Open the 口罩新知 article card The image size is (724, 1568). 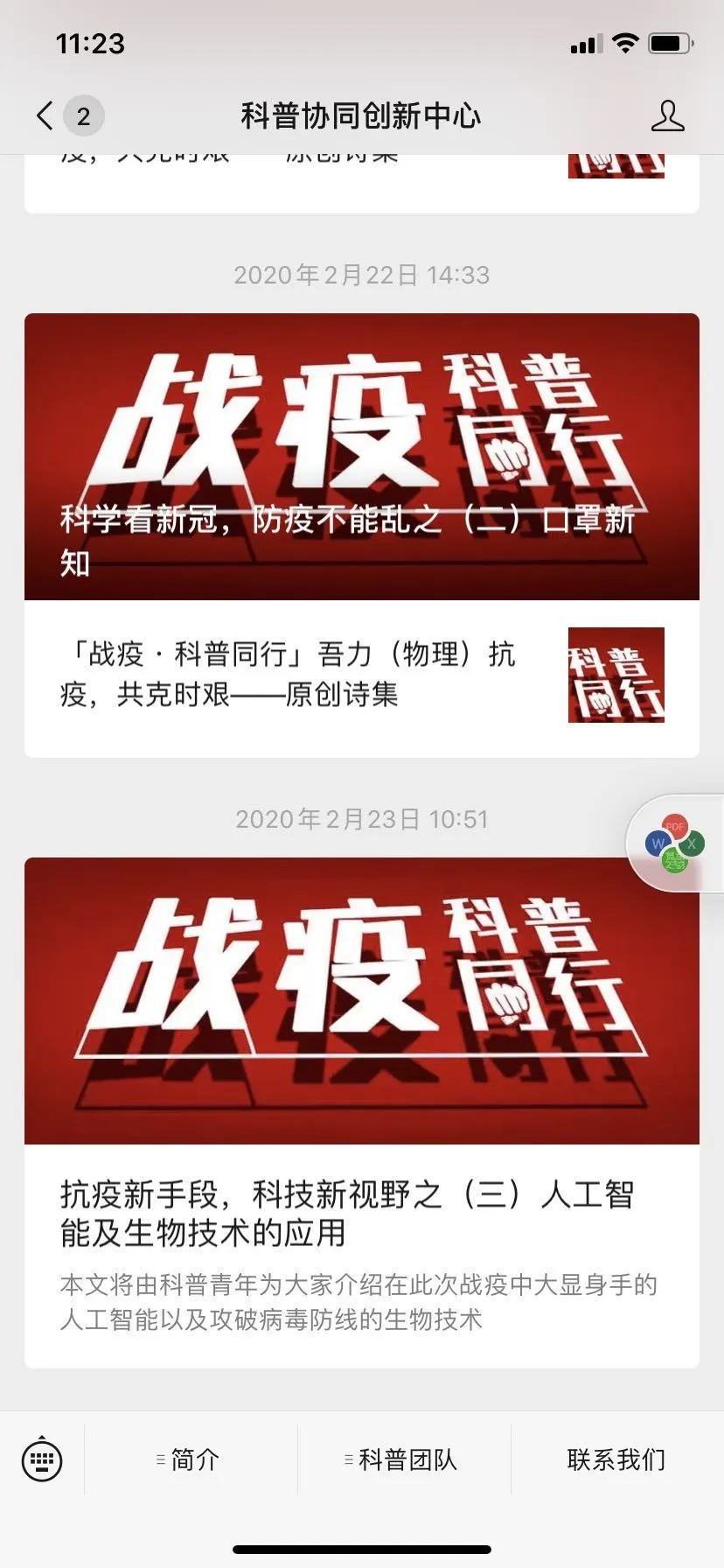361,457
